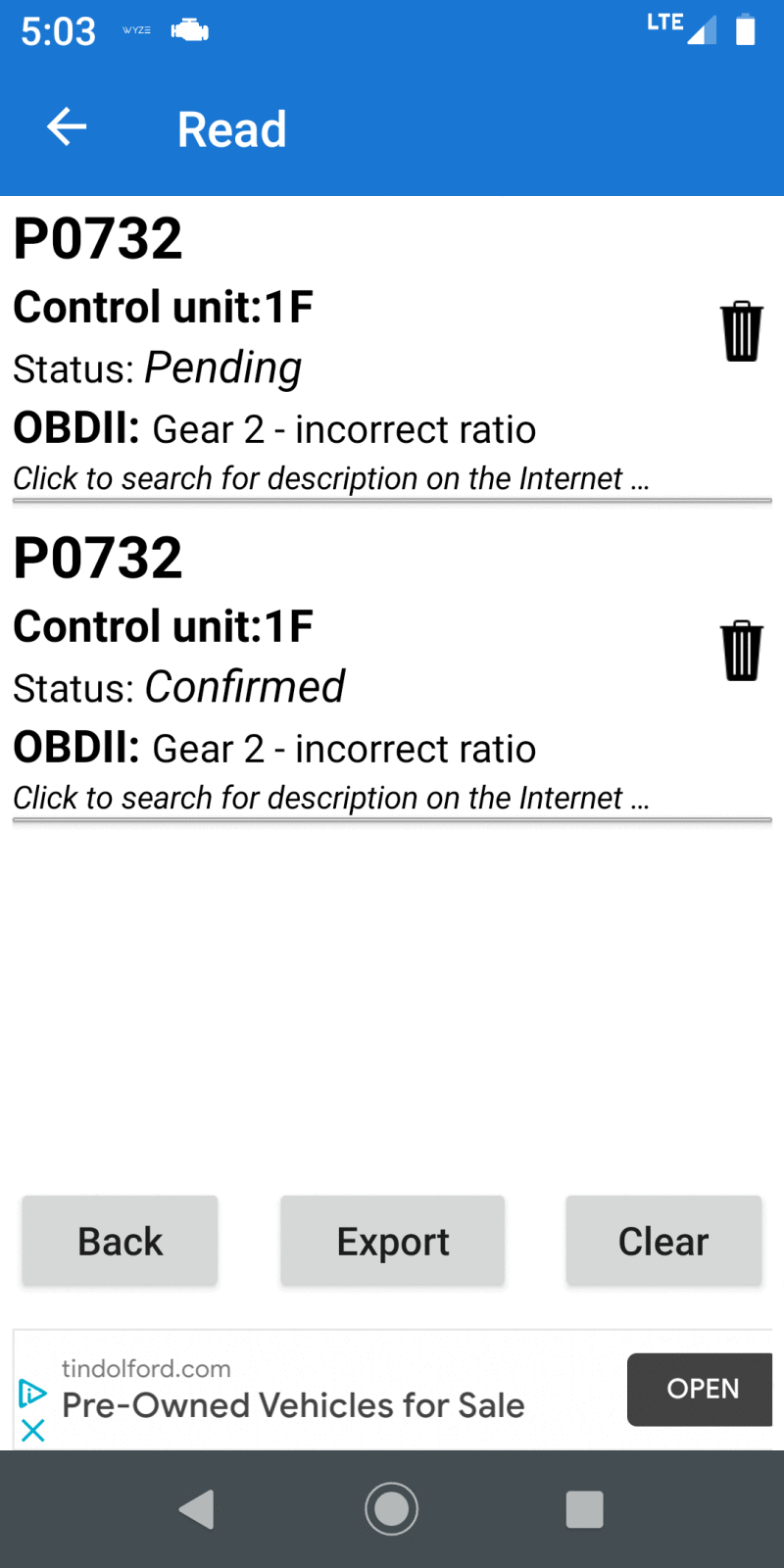
Task: Open the tindolford.com ad
Action: click(x=702, y=1389)
